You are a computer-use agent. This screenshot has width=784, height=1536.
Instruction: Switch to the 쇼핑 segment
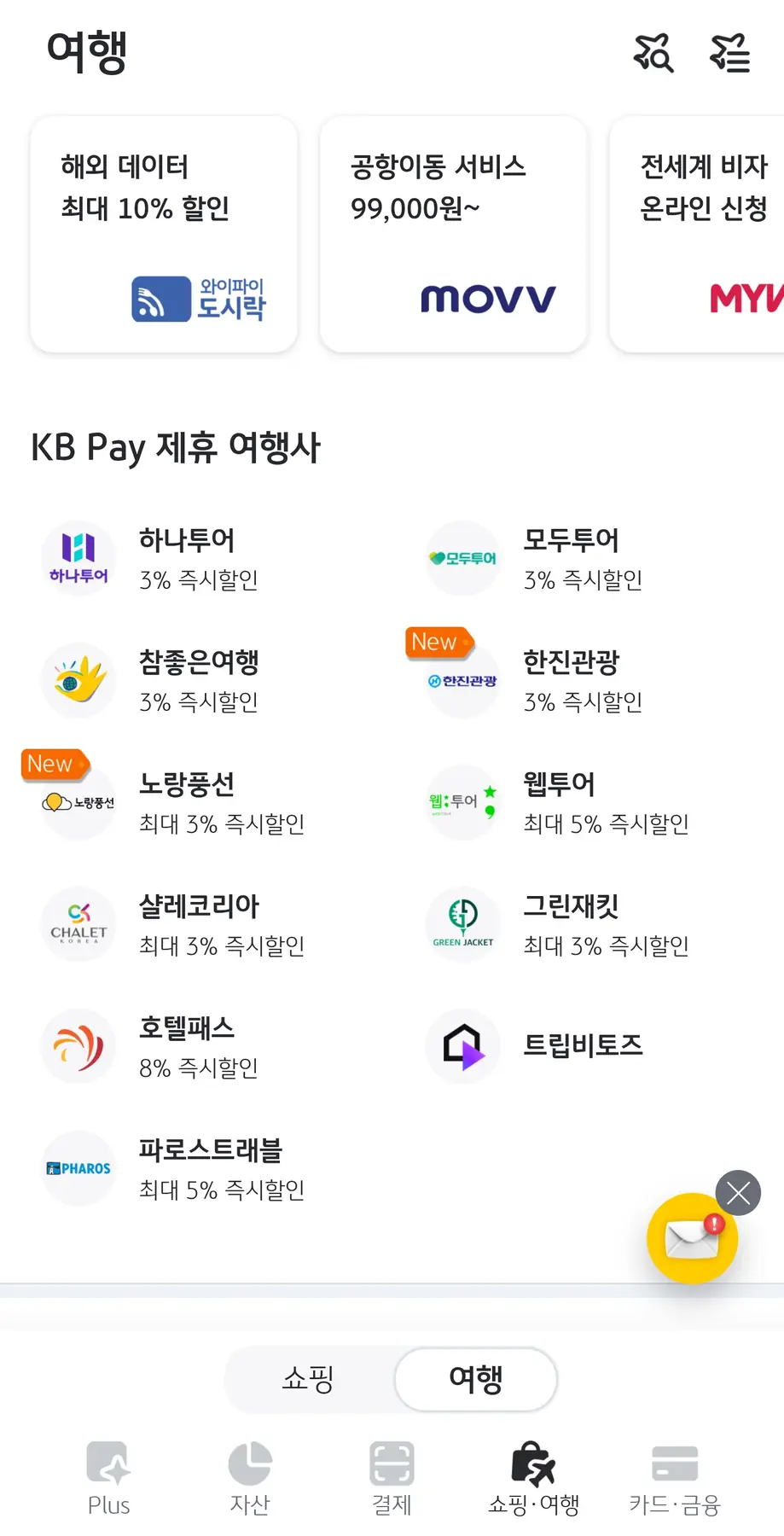(x=308, y=1379)
